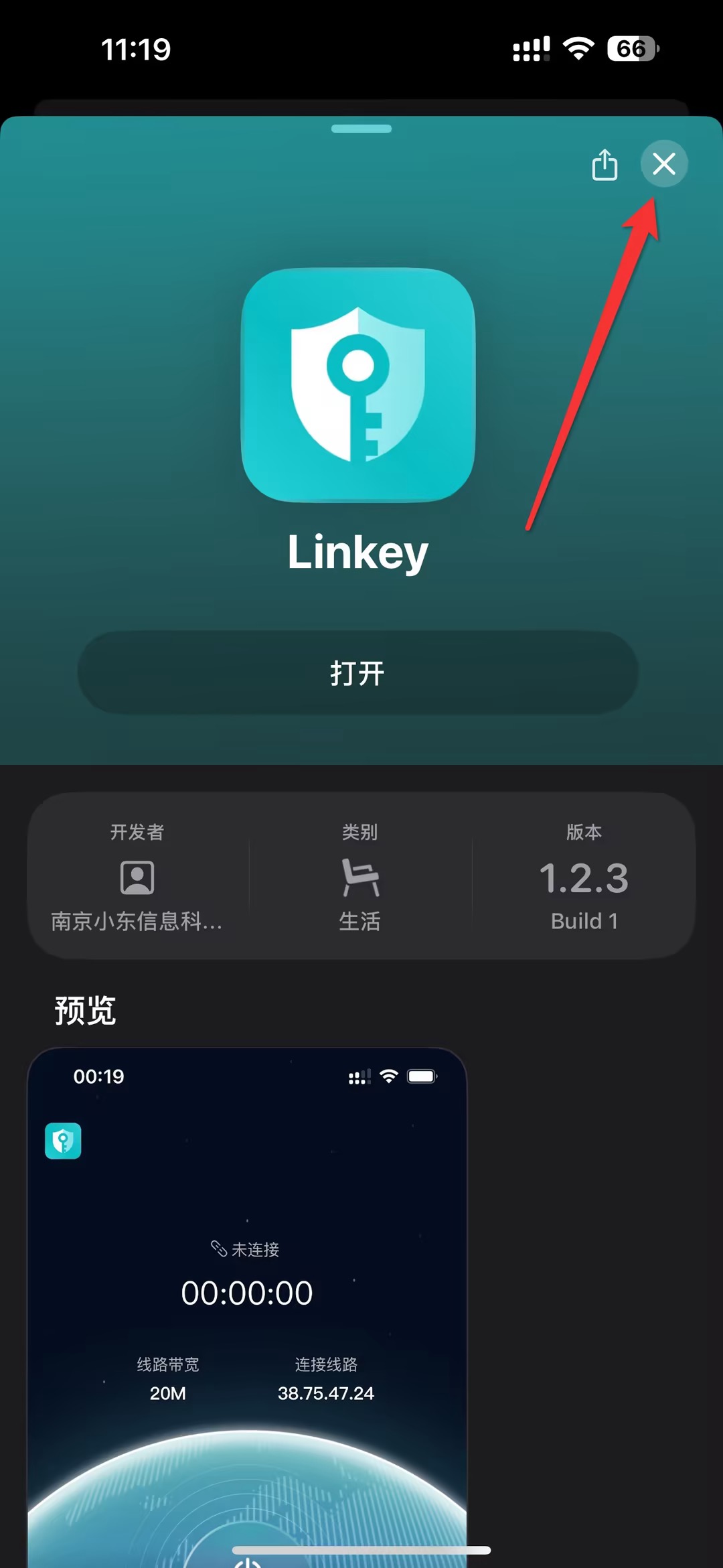Tap the grab handle at the sheet top
This screenshot has width=723, height=1568.
[x=361, y=130]
